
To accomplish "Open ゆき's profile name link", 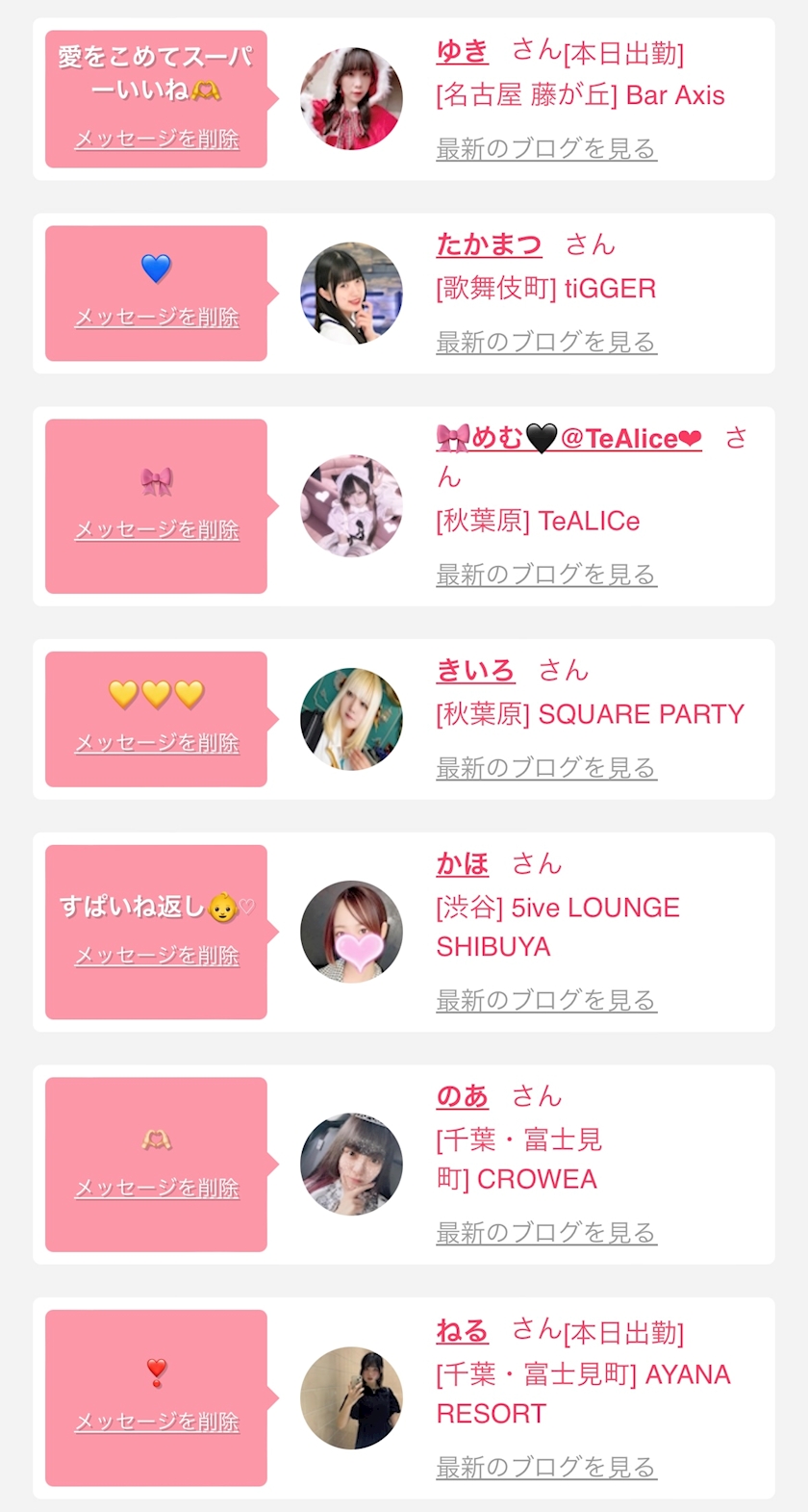I will [463, 51].
